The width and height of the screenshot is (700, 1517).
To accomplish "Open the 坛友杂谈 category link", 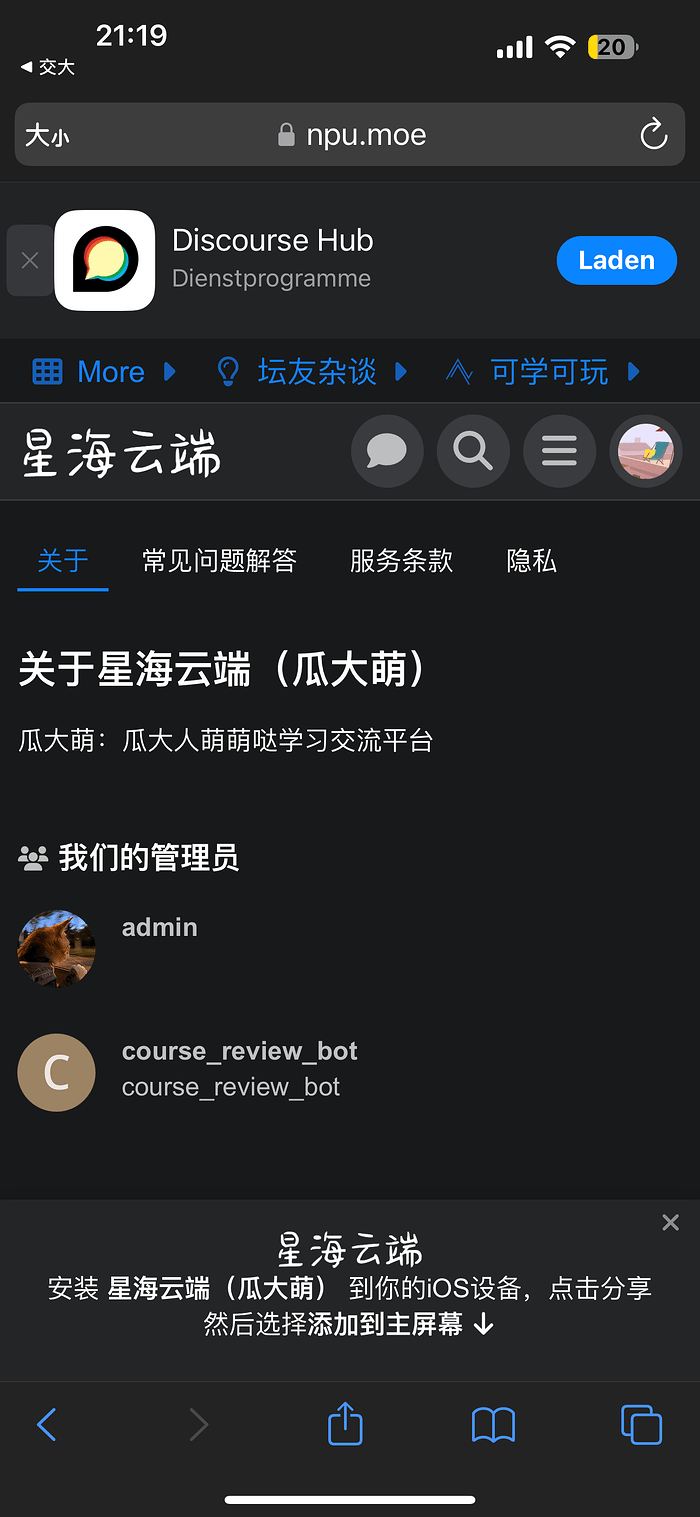I will pyautogui.click(x=316, y=372).
